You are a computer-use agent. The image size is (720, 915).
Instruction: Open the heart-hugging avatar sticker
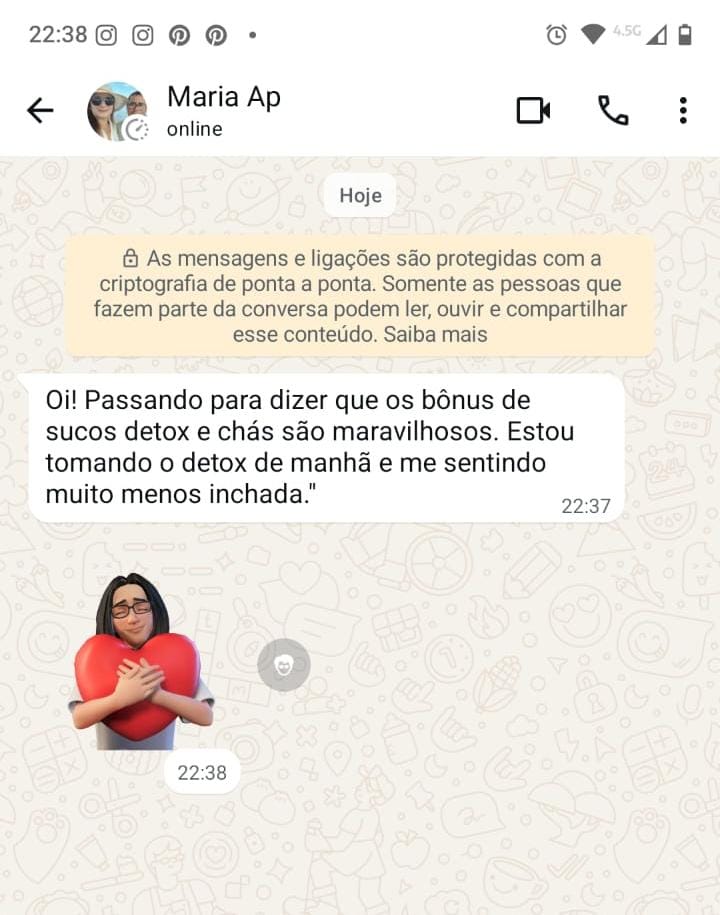pyautogui.click(x=140, y=660)
